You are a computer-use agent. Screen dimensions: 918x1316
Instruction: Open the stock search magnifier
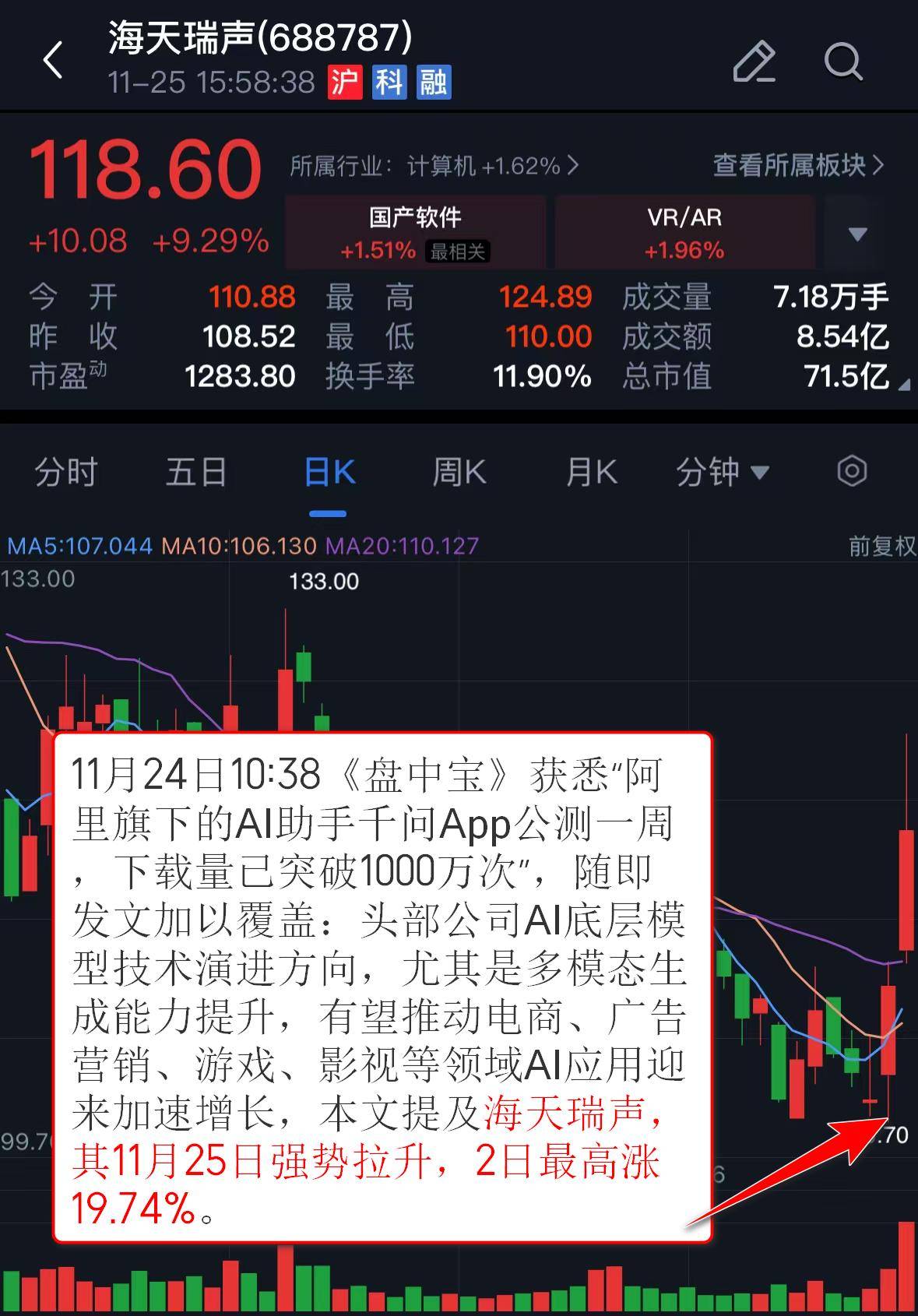[843, 61]
